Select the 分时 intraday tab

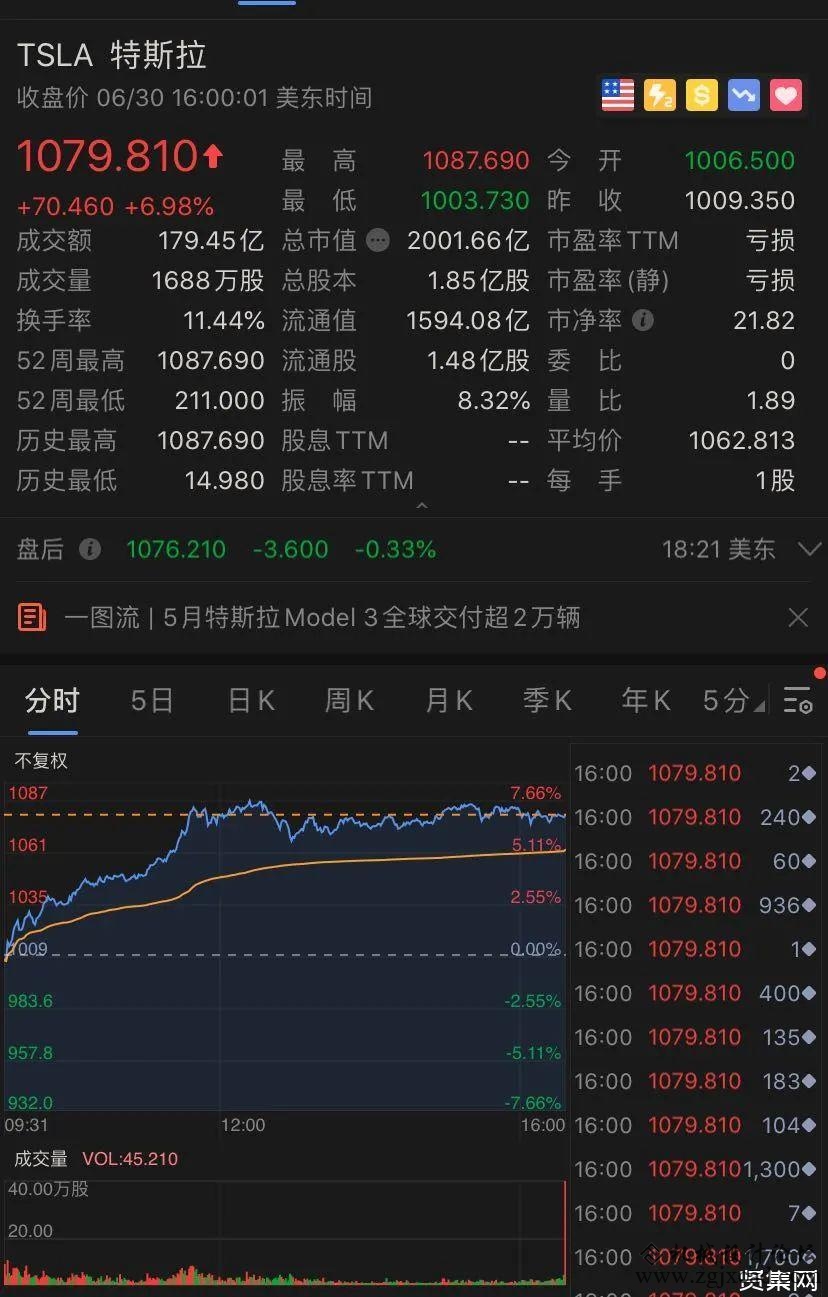click(52, 701)
